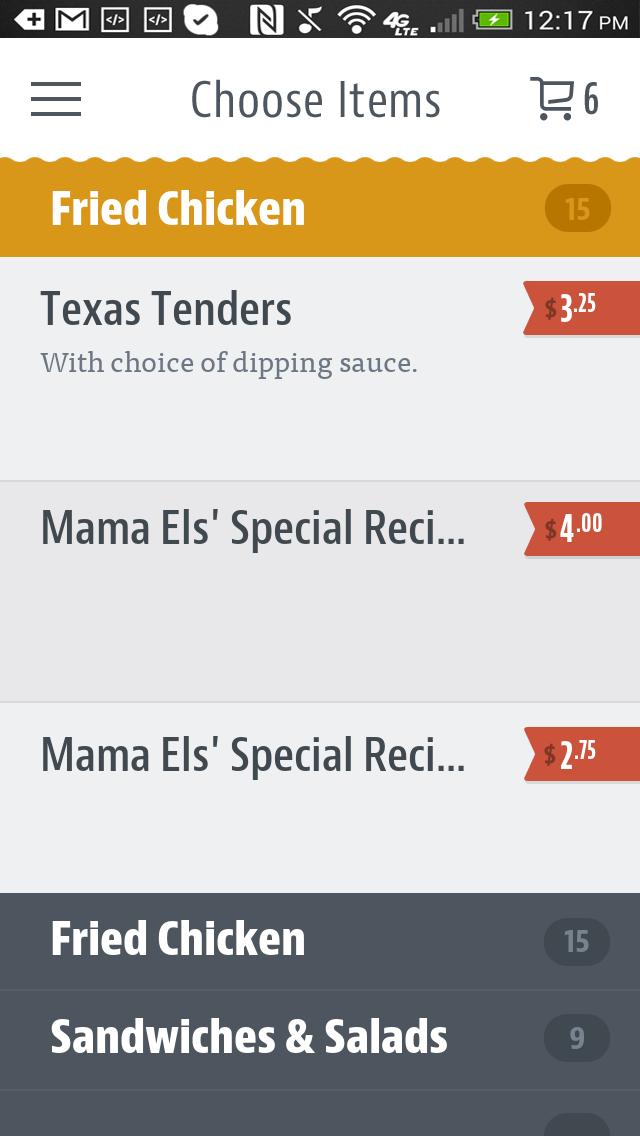
Task: Select Fried Chicken in the dark category list
Action: tap(320, 941)
